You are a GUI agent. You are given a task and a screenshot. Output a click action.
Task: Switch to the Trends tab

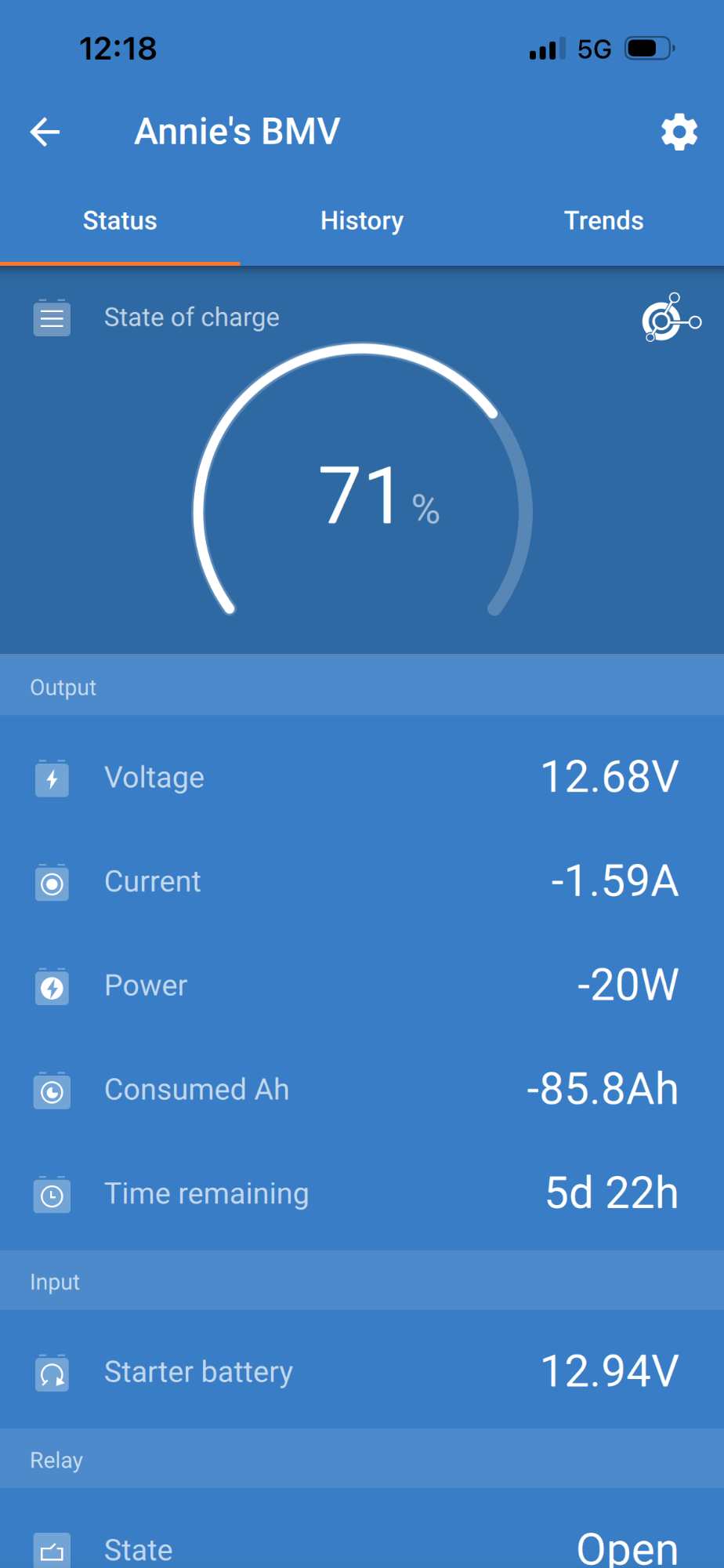603,221
